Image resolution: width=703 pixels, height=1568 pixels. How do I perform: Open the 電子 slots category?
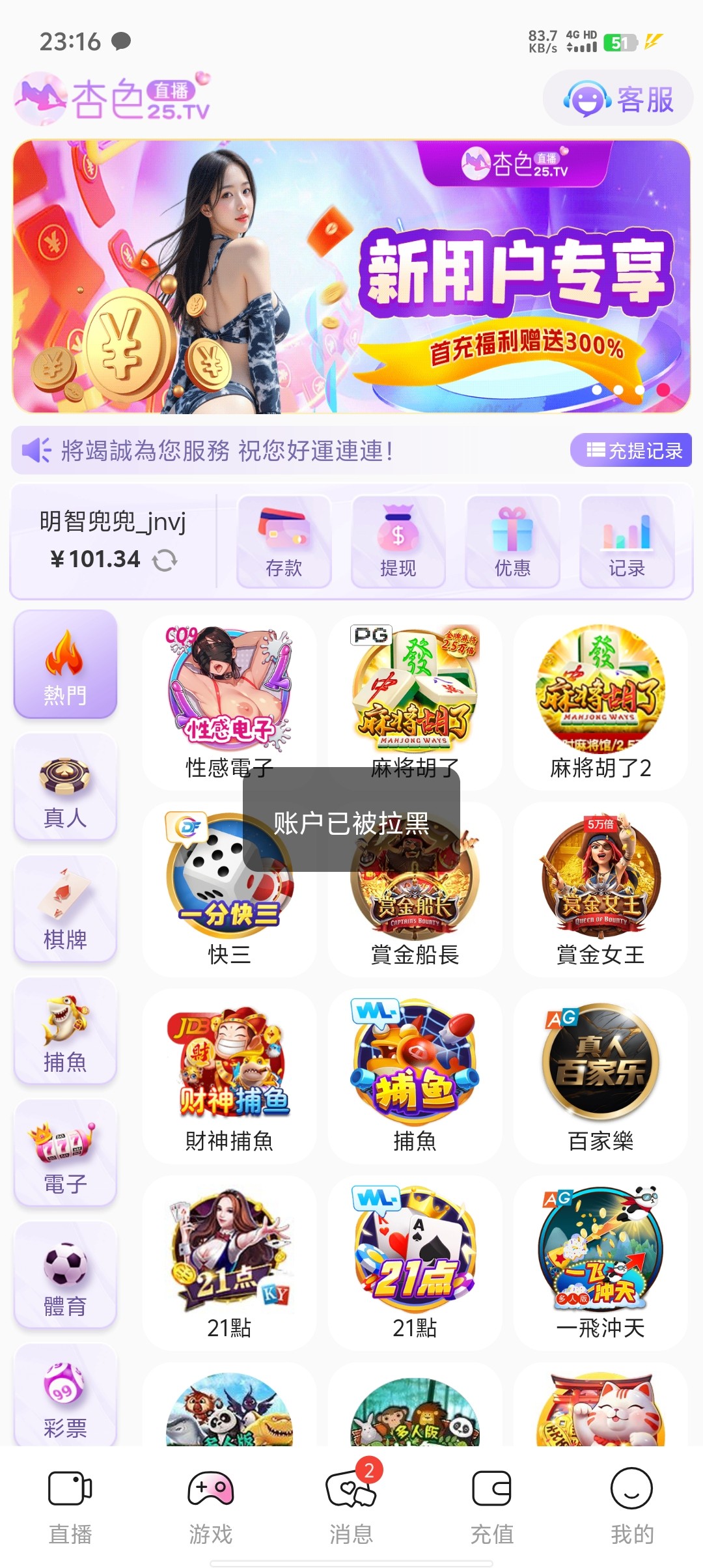coord(65,1153)
